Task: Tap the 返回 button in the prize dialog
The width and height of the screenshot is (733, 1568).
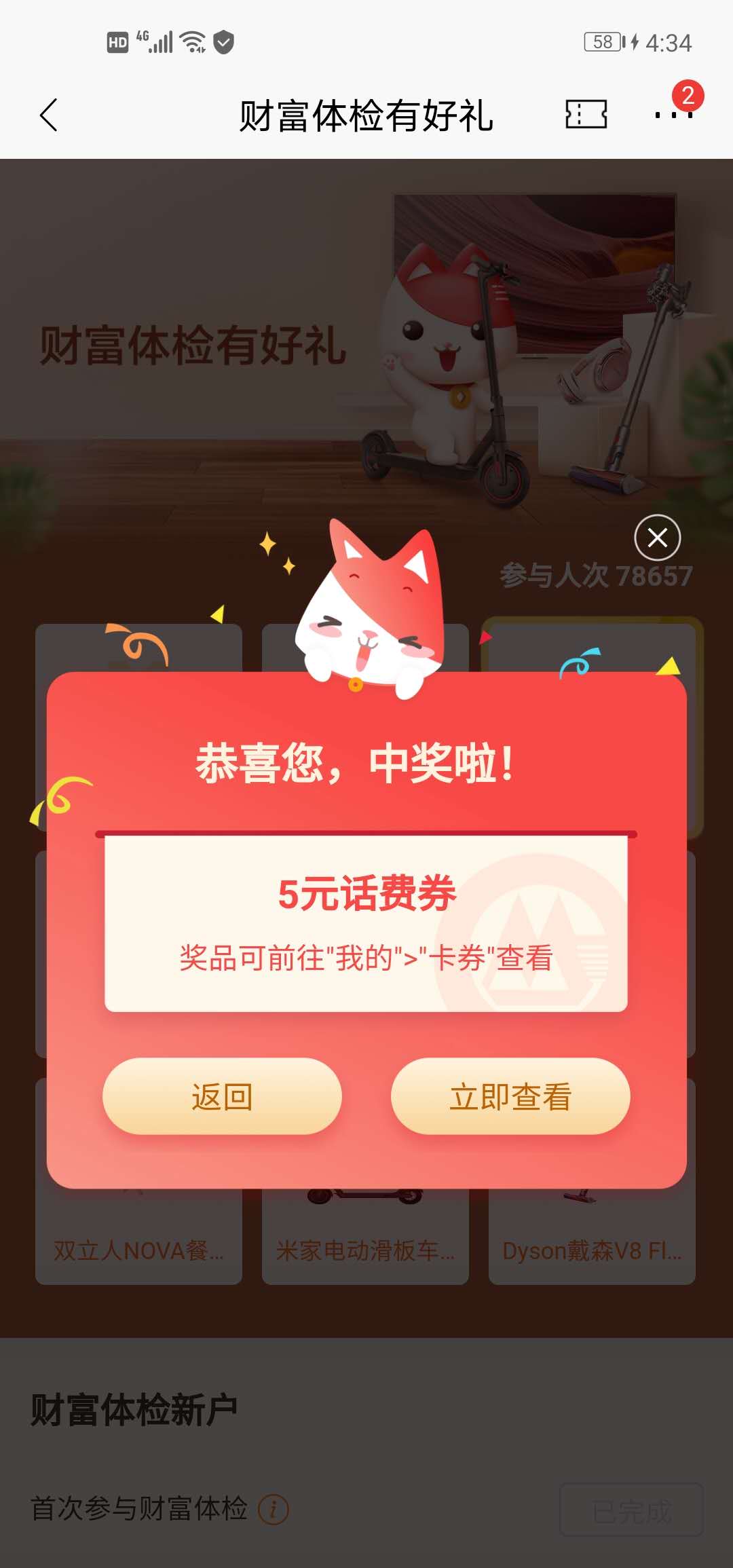Action: pyautogui.click(x=222, y=1096)
